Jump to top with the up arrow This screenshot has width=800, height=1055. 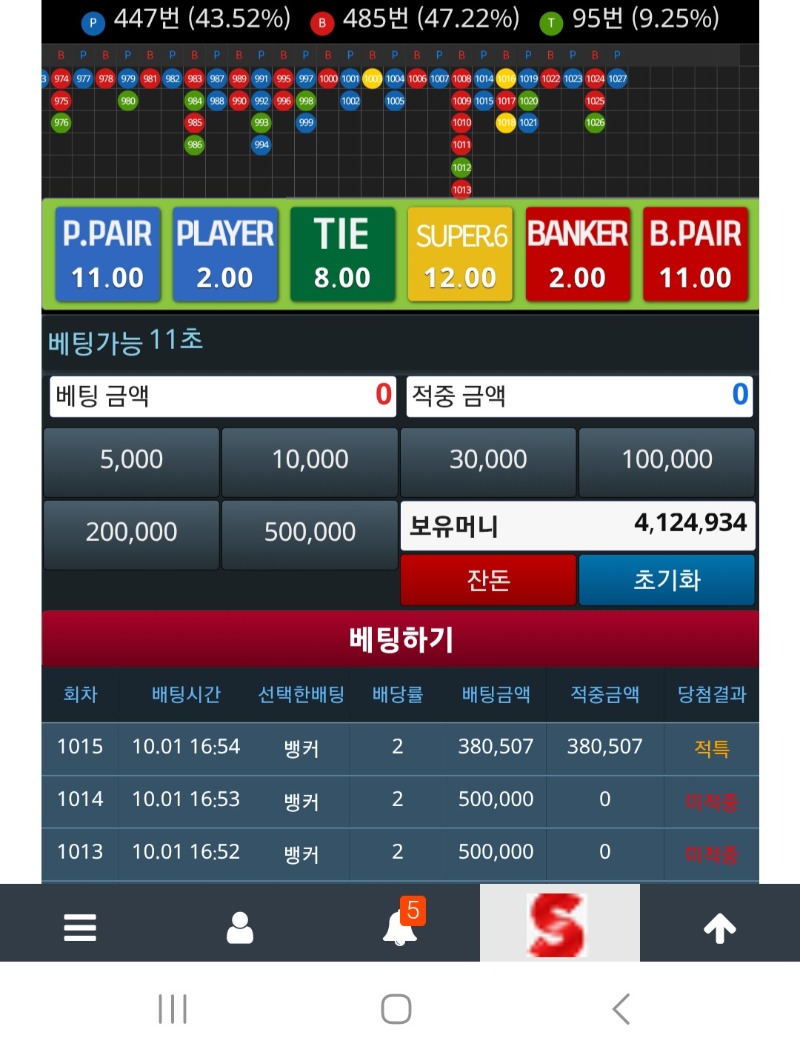click(720, 928)
